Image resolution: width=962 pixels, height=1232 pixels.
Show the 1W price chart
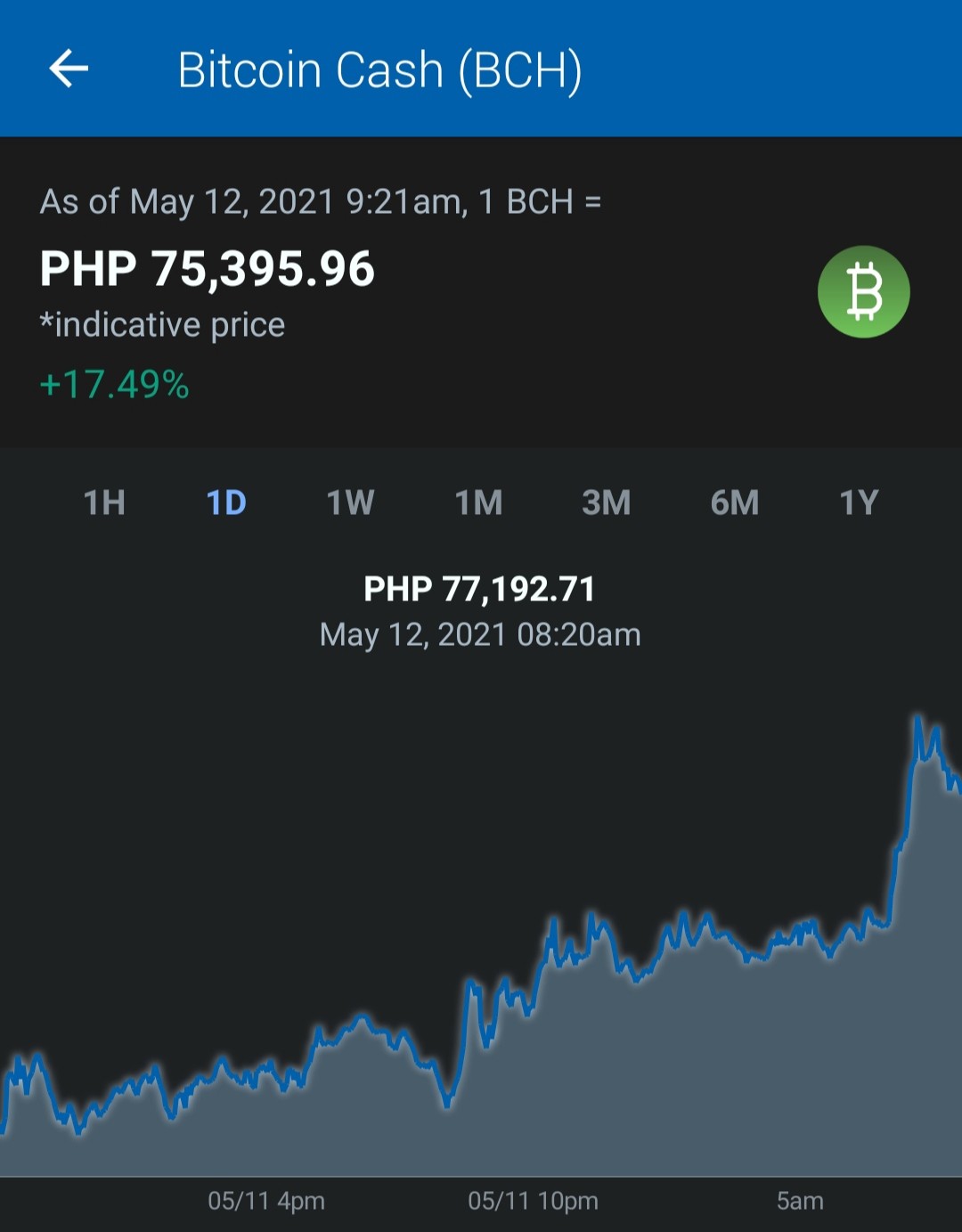coord(350,502)
